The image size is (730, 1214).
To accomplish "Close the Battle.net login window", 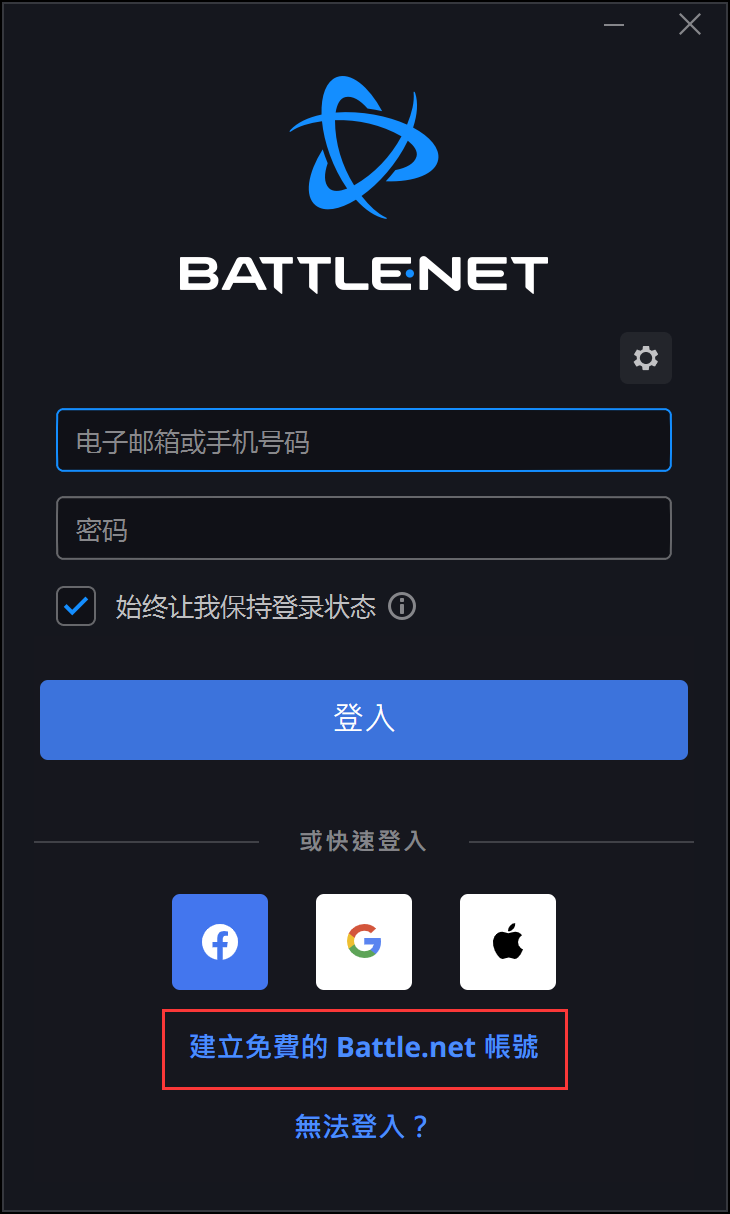I will (690, 25).
